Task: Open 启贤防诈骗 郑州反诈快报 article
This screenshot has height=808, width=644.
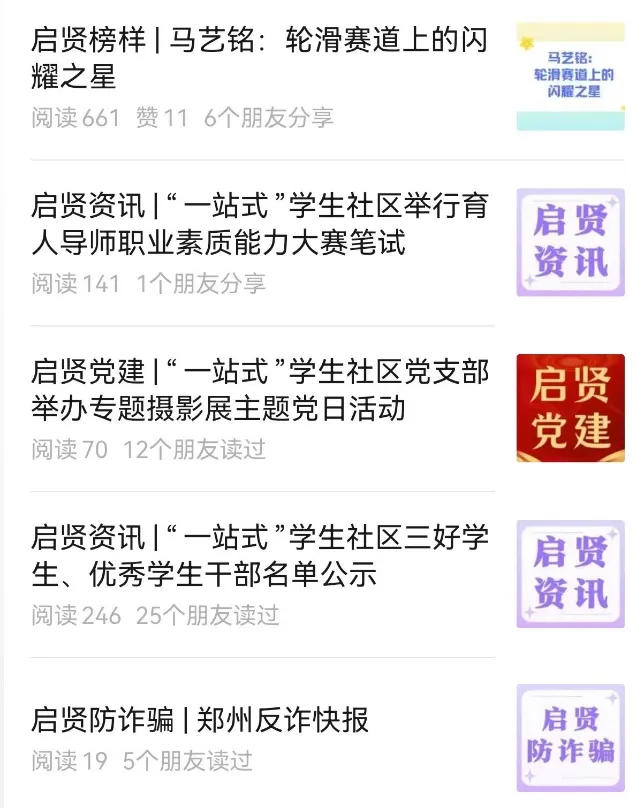Action: coord(200,719)
